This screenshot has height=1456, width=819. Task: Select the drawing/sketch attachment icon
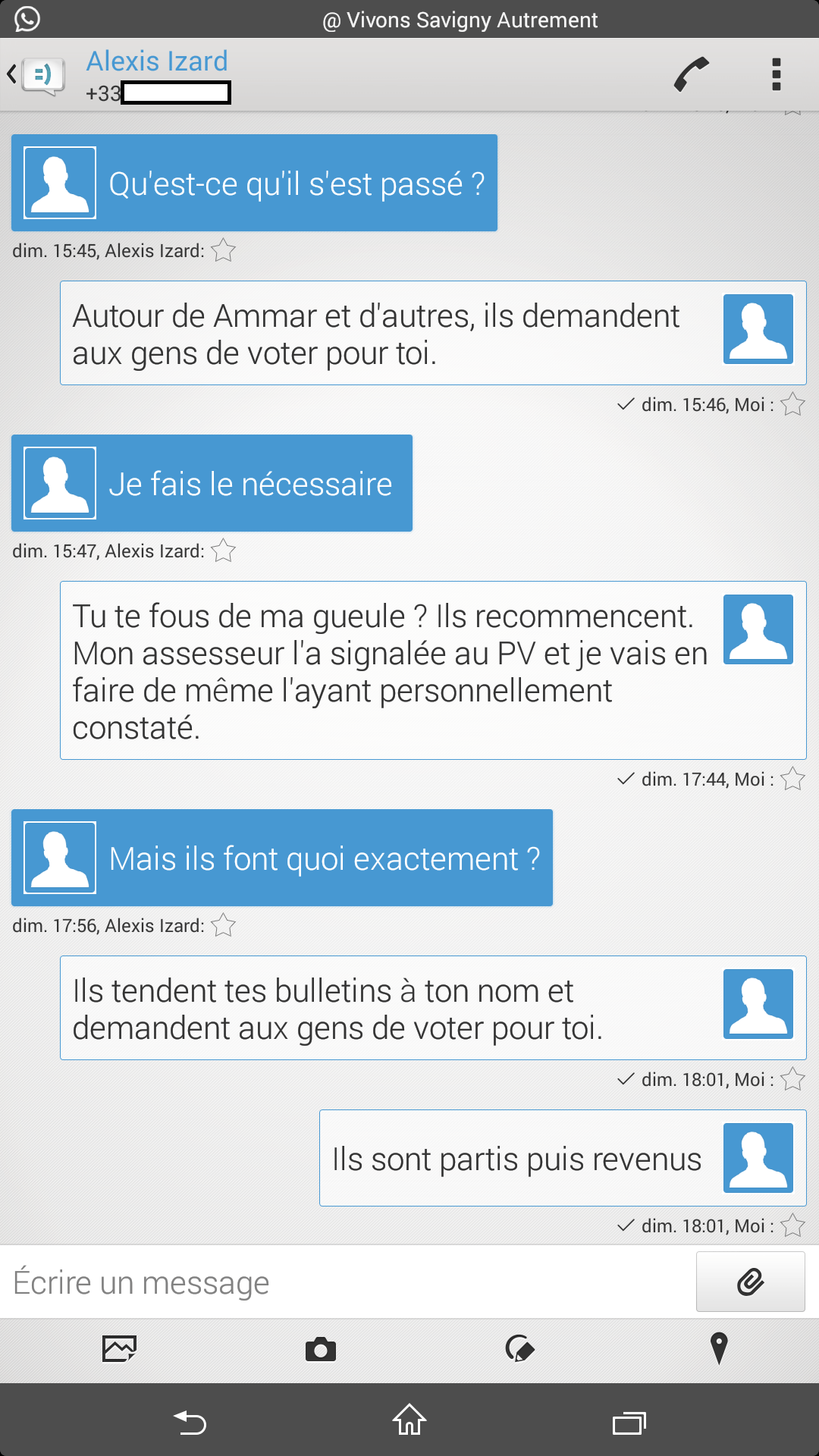pos(519,1348)
